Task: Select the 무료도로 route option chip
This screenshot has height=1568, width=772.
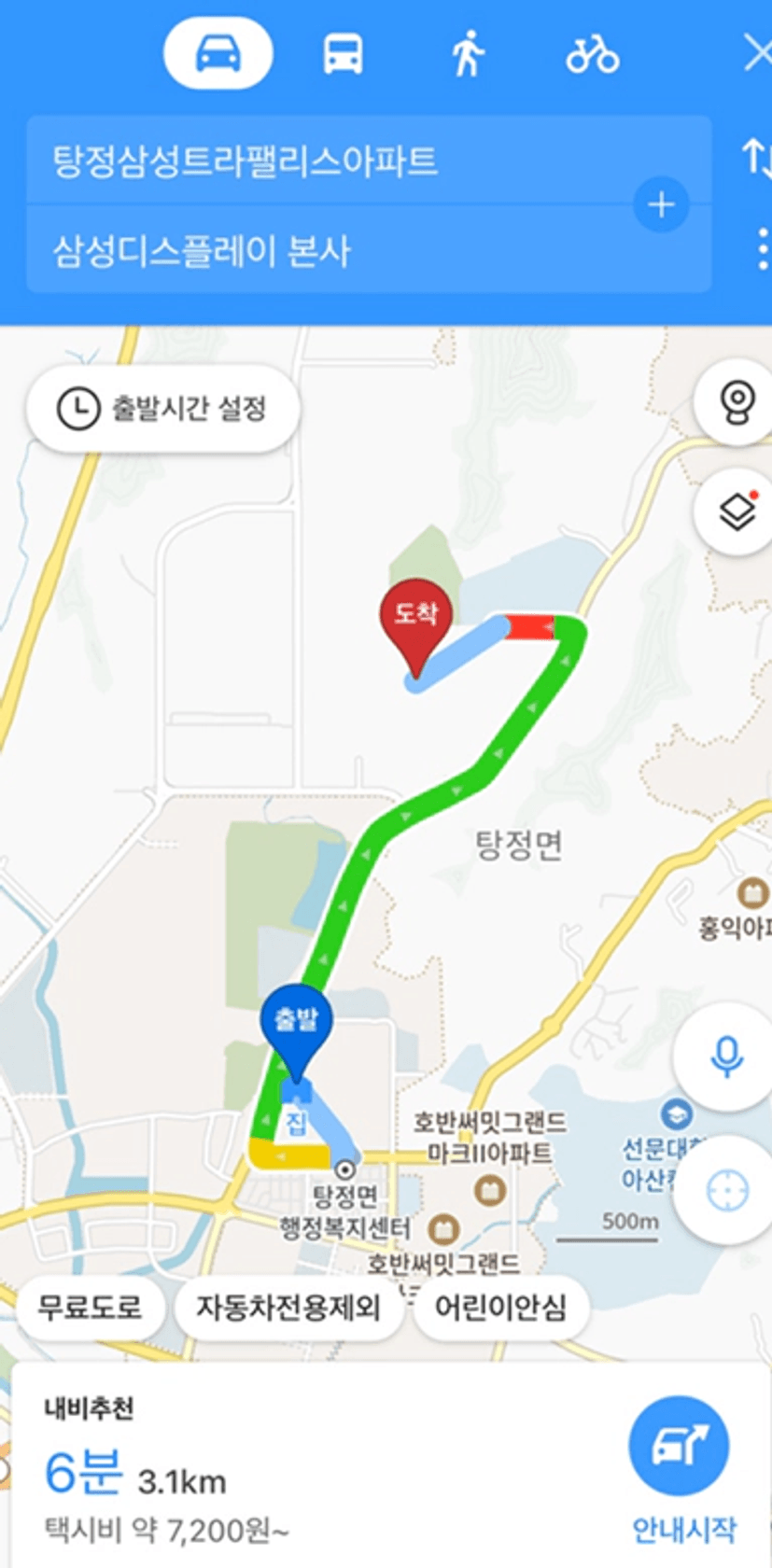Action: click(91, 1308)
